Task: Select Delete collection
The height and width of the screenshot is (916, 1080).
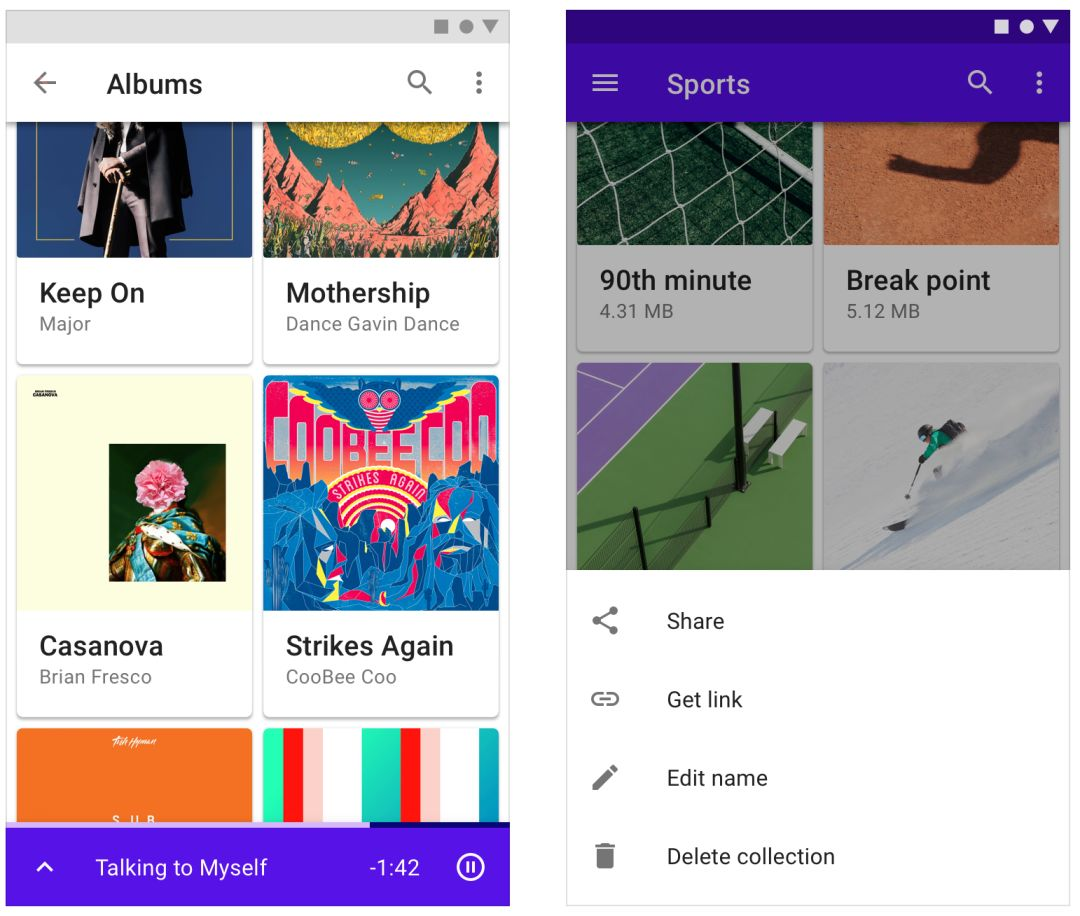Action: (750, 857)
